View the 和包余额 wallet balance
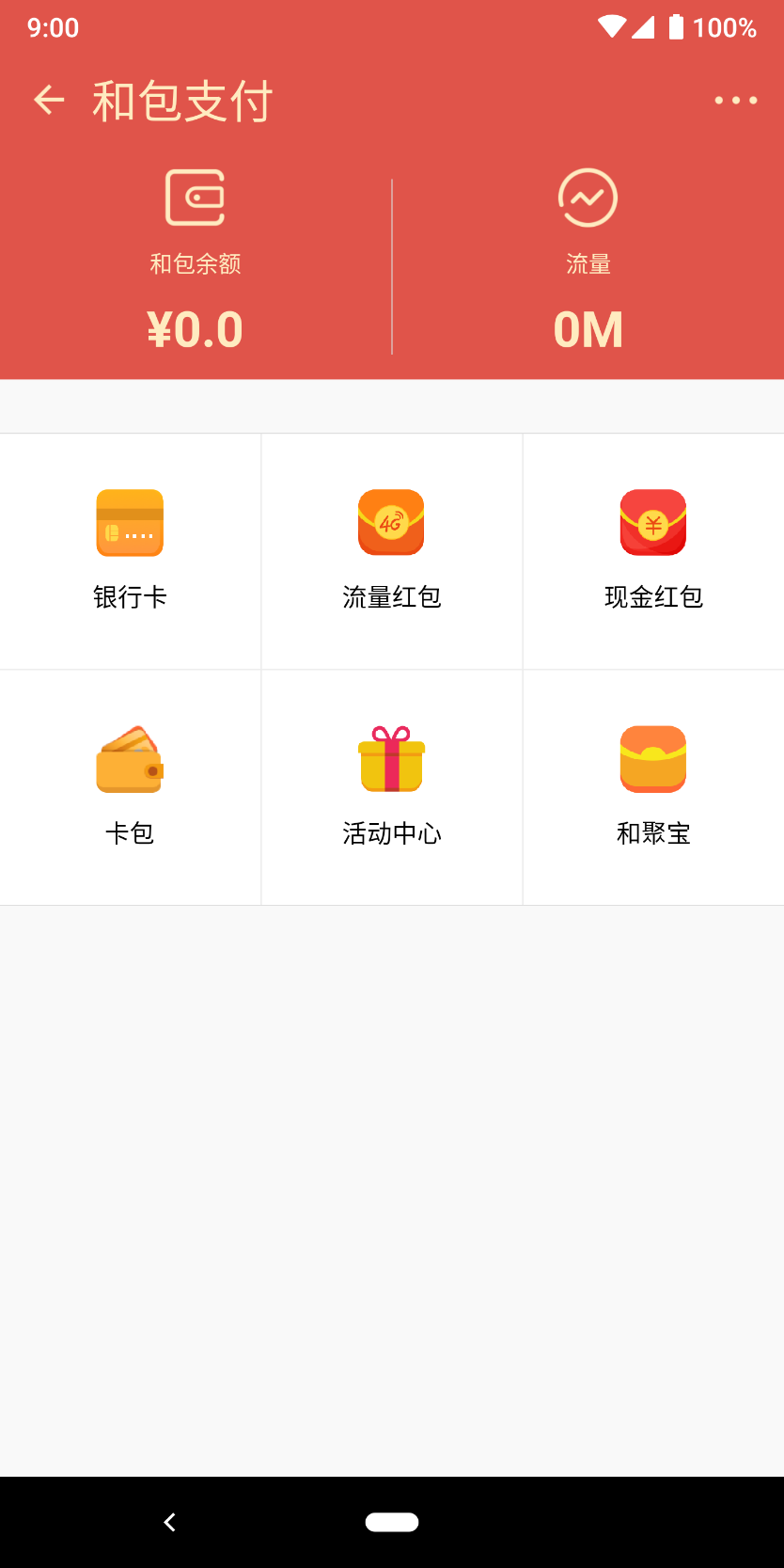Screen dimensions: 784x1568 click(196, 261)
